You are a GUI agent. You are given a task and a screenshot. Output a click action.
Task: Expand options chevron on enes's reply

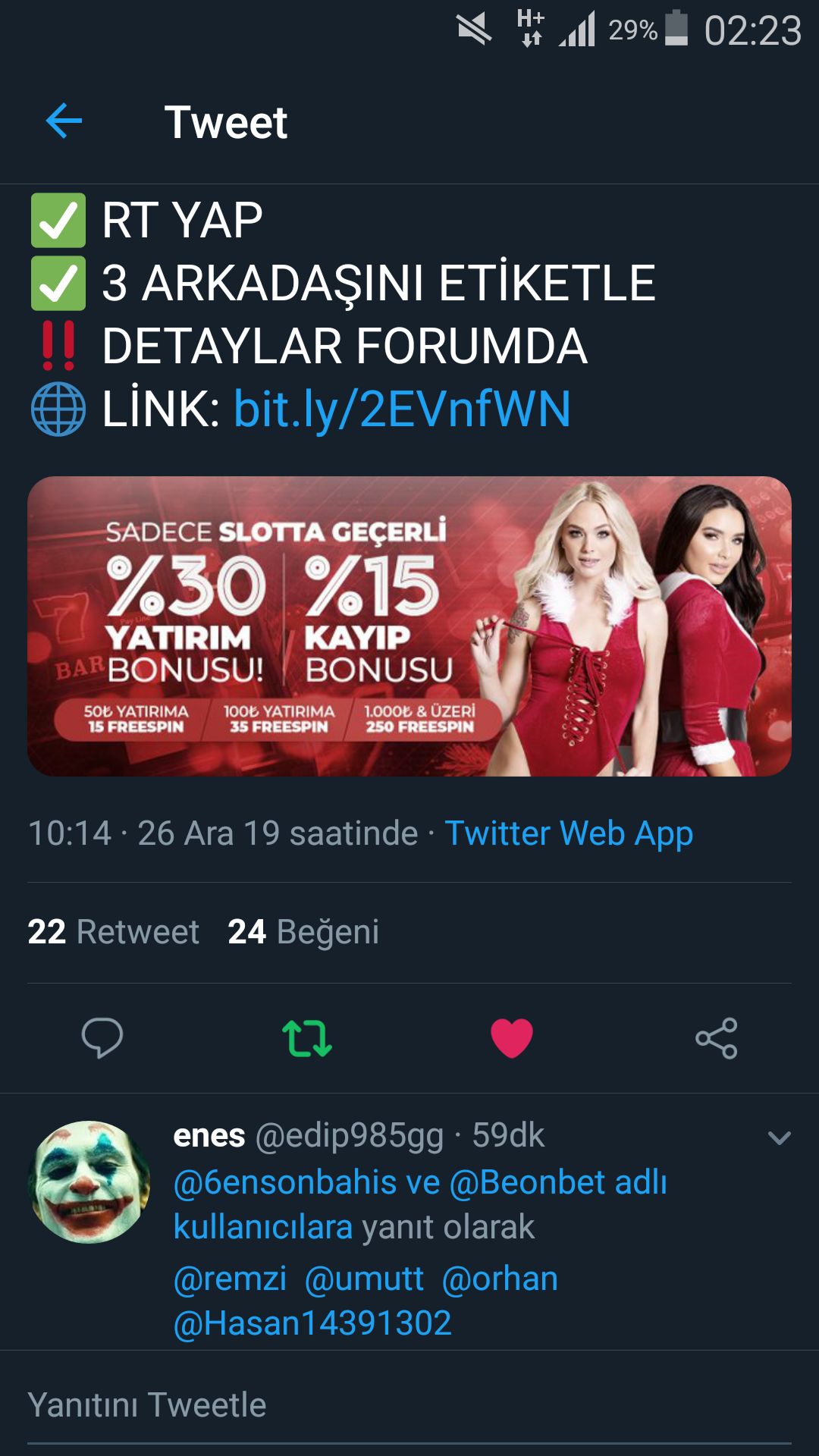click(780, 1137)
